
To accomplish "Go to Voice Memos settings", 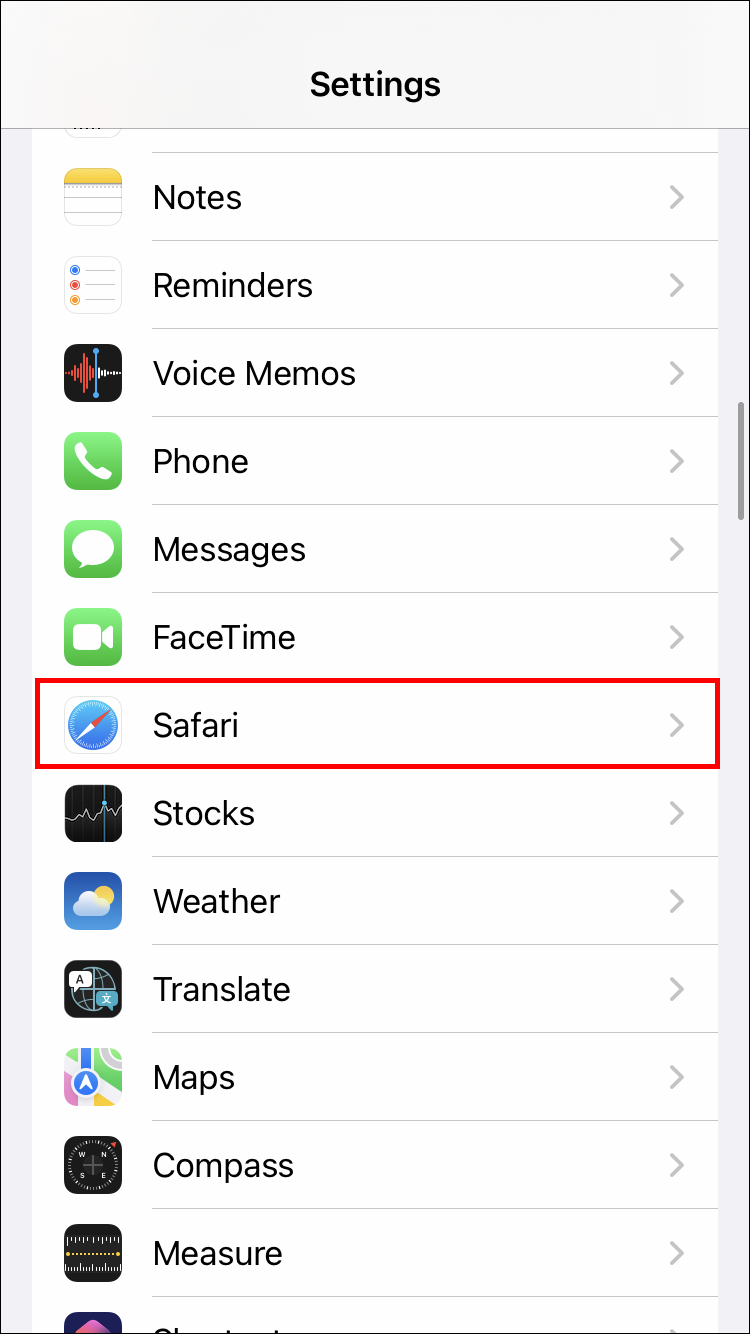I will (x=375, y=373).
